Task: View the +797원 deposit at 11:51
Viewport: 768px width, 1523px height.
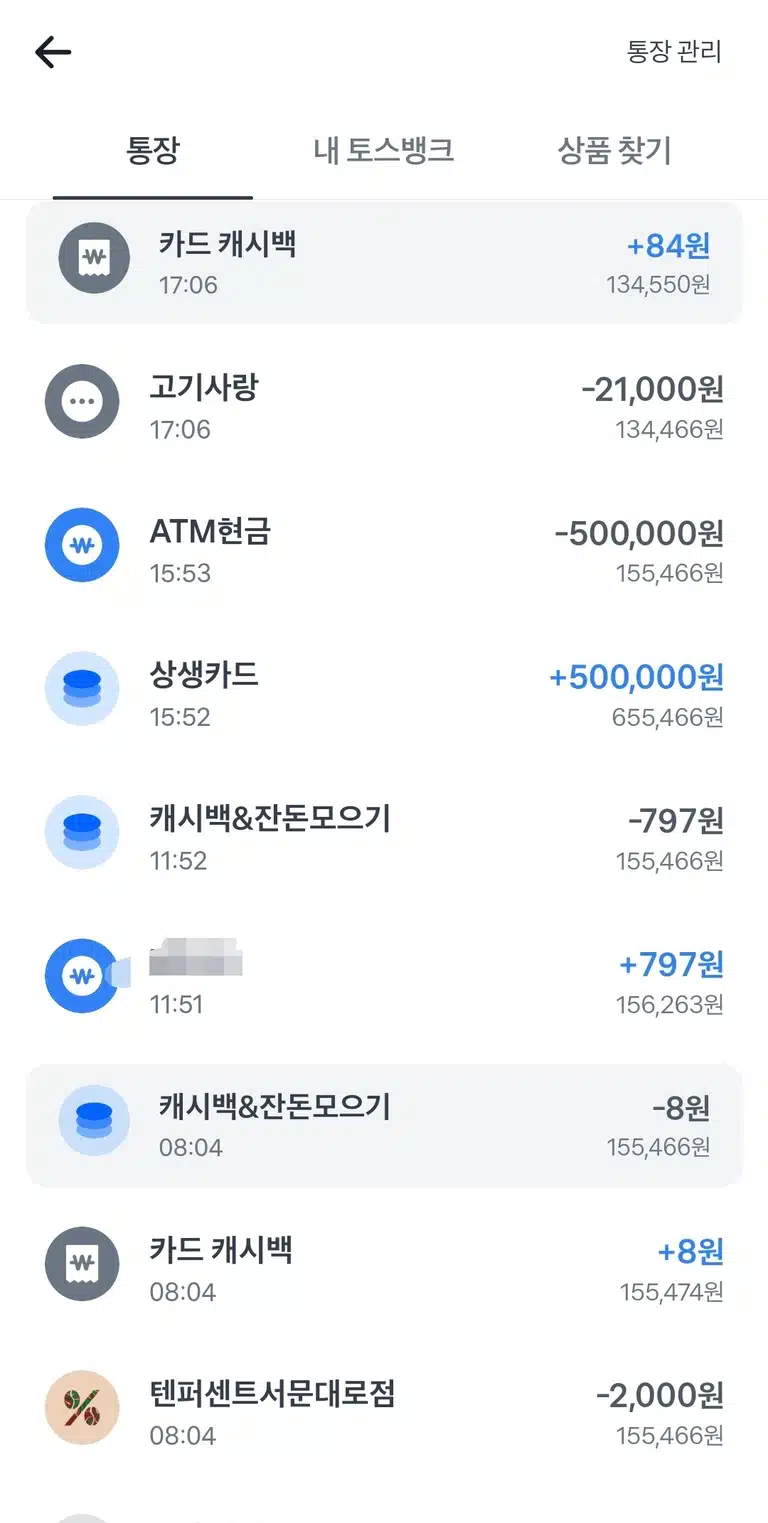Action: click(x=384, y=980)
